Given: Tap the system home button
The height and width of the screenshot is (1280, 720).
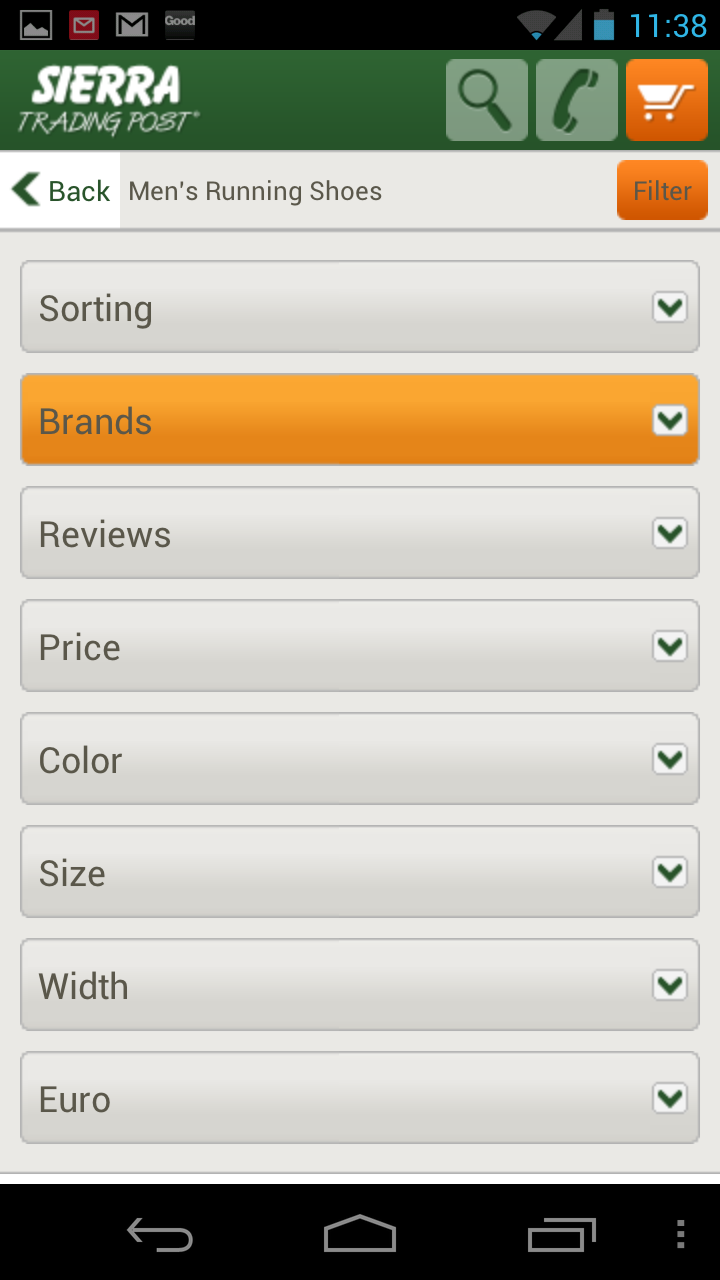Looking at the screenshot, I should (x=360, y=1235).
